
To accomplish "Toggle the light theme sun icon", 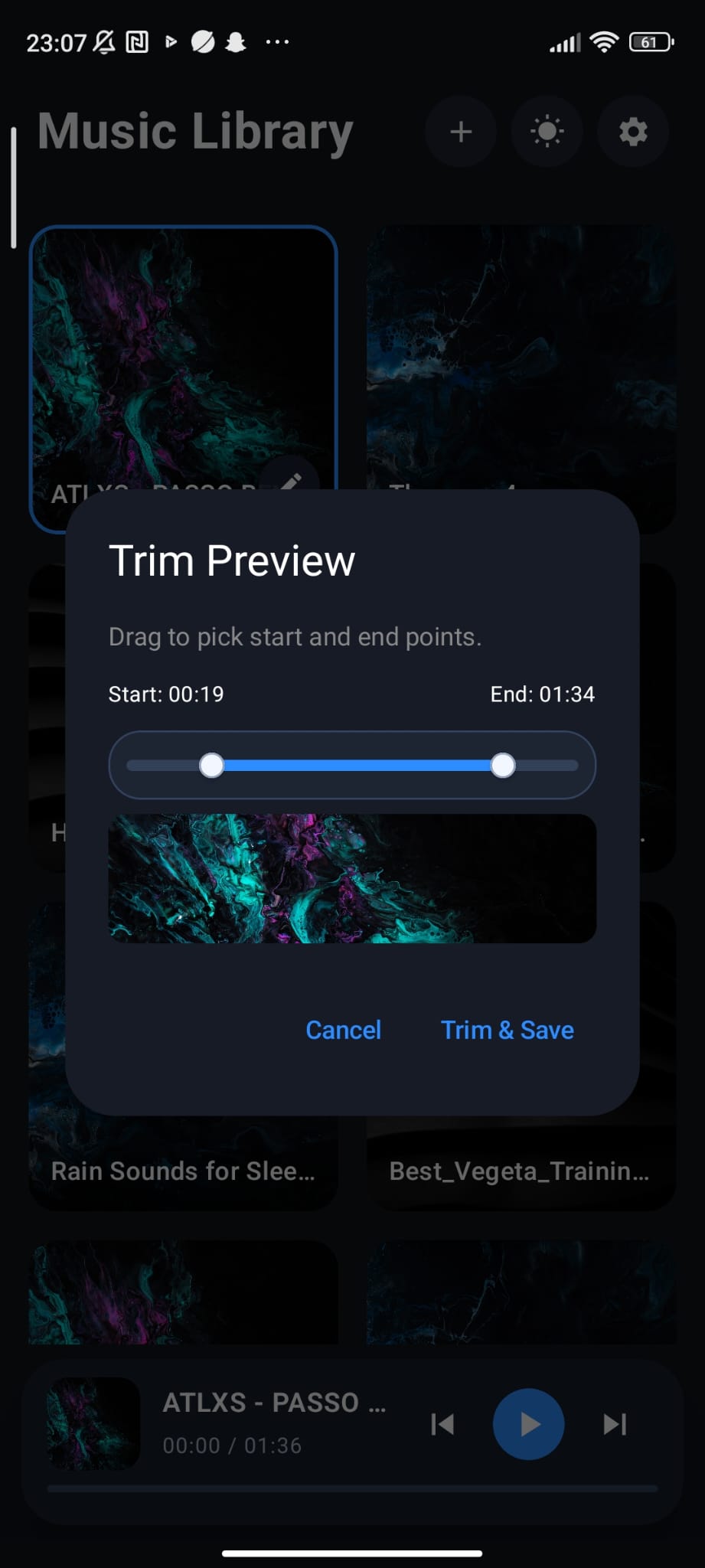I will click(x=547, y=132).
